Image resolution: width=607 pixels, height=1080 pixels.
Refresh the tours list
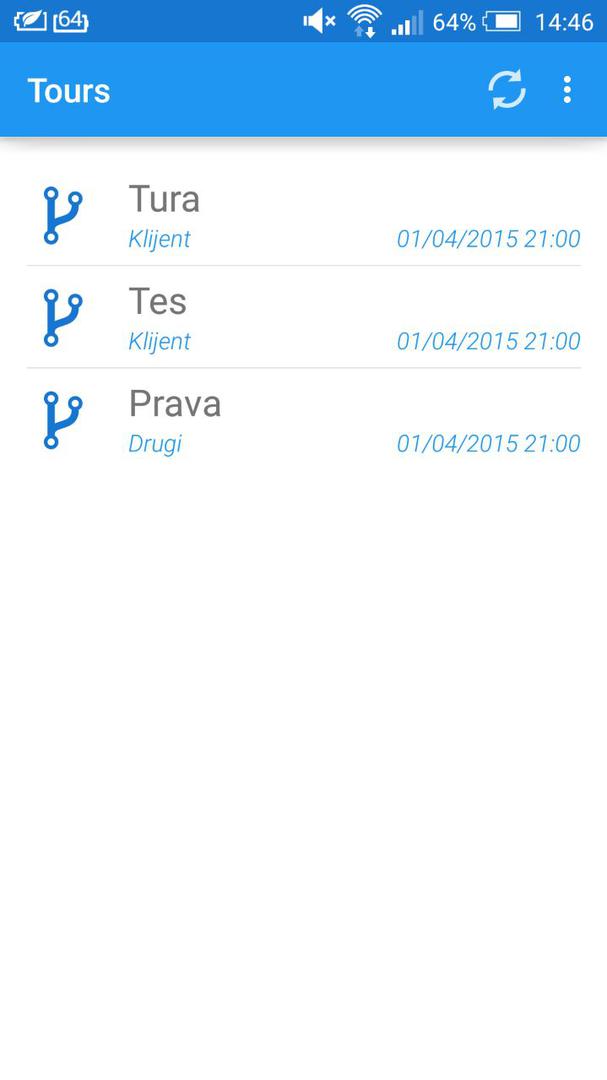tap(507, 90)
